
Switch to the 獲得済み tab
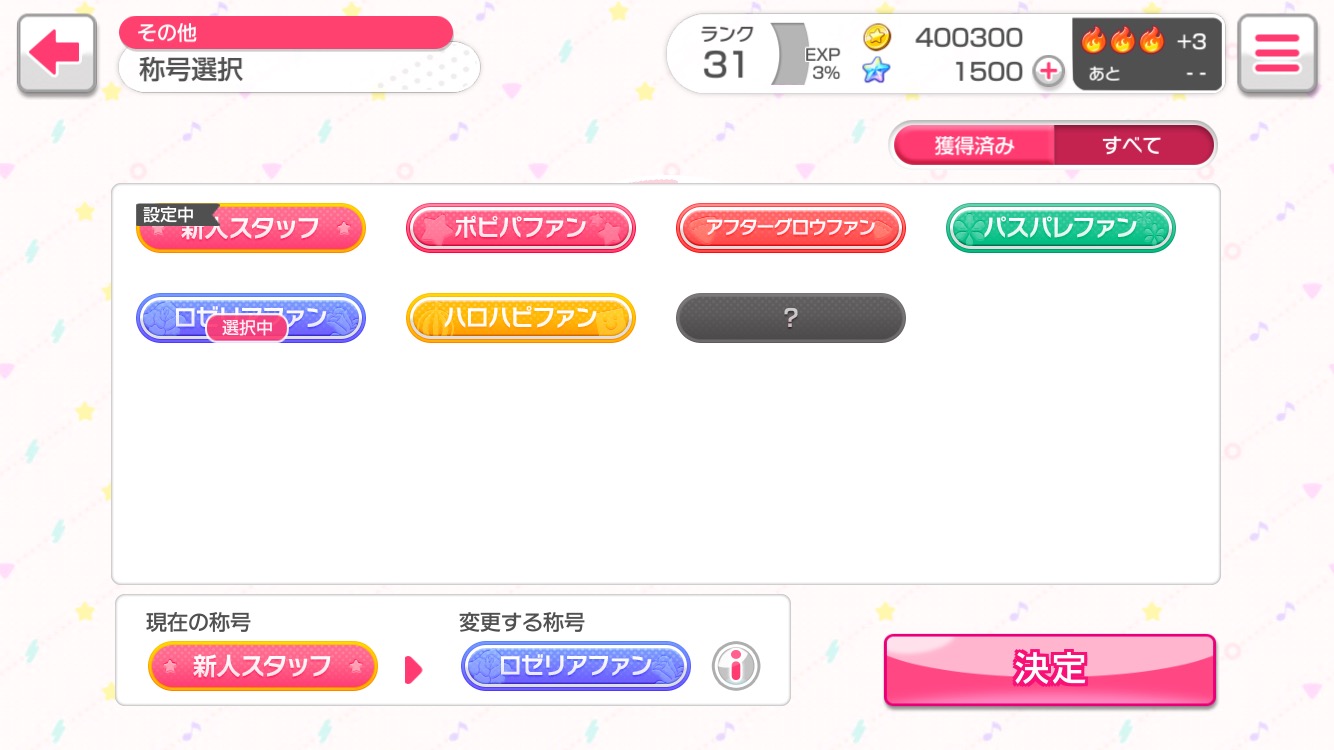[974, 146]
